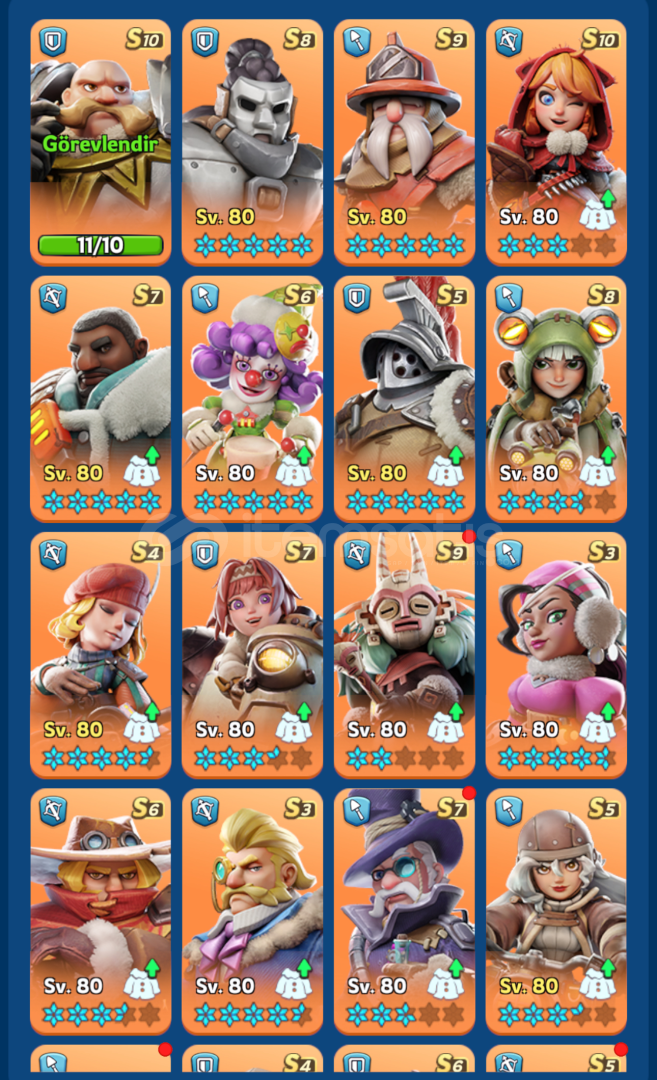Open the Görevlendir hero card showing 11/10

coord(101,143)
